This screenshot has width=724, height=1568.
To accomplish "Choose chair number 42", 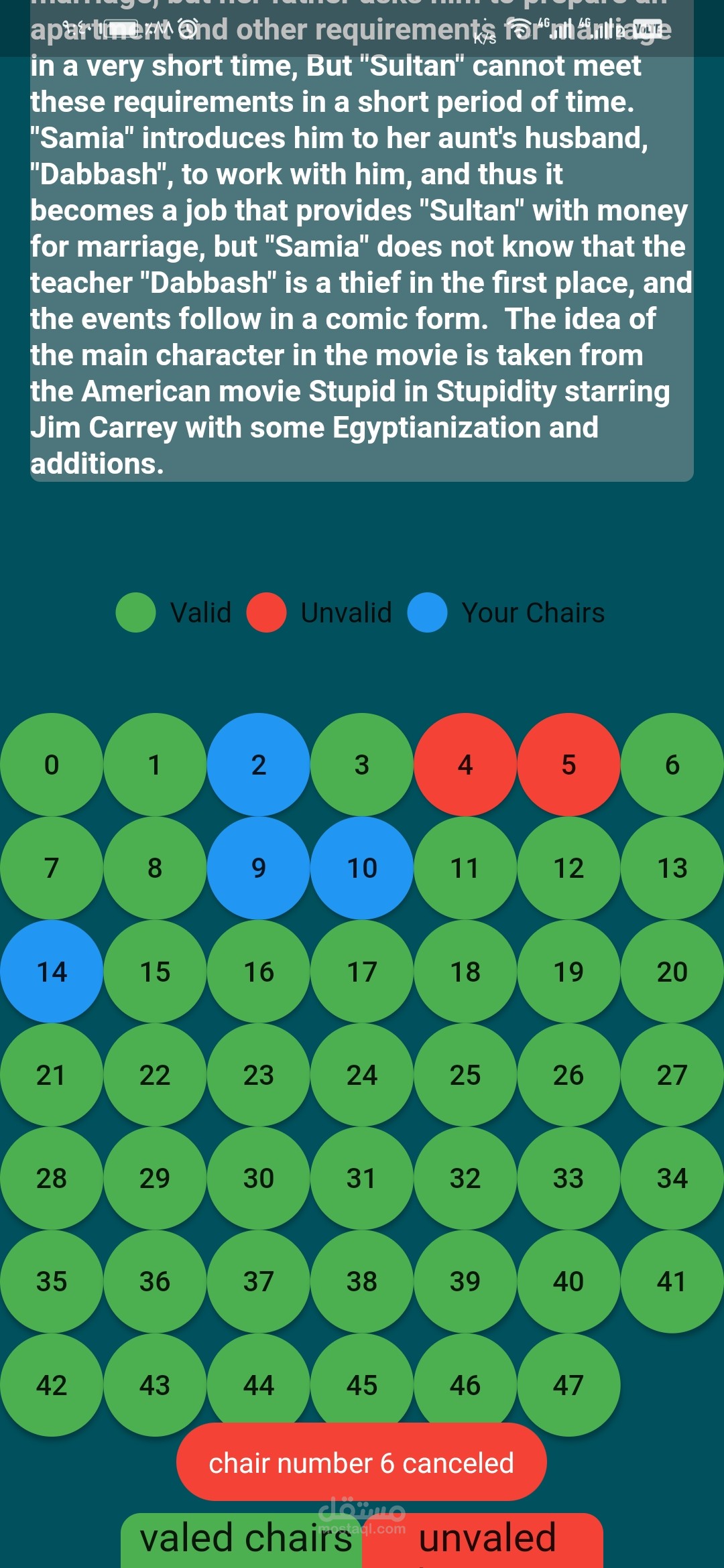I will pos(52,1384).
